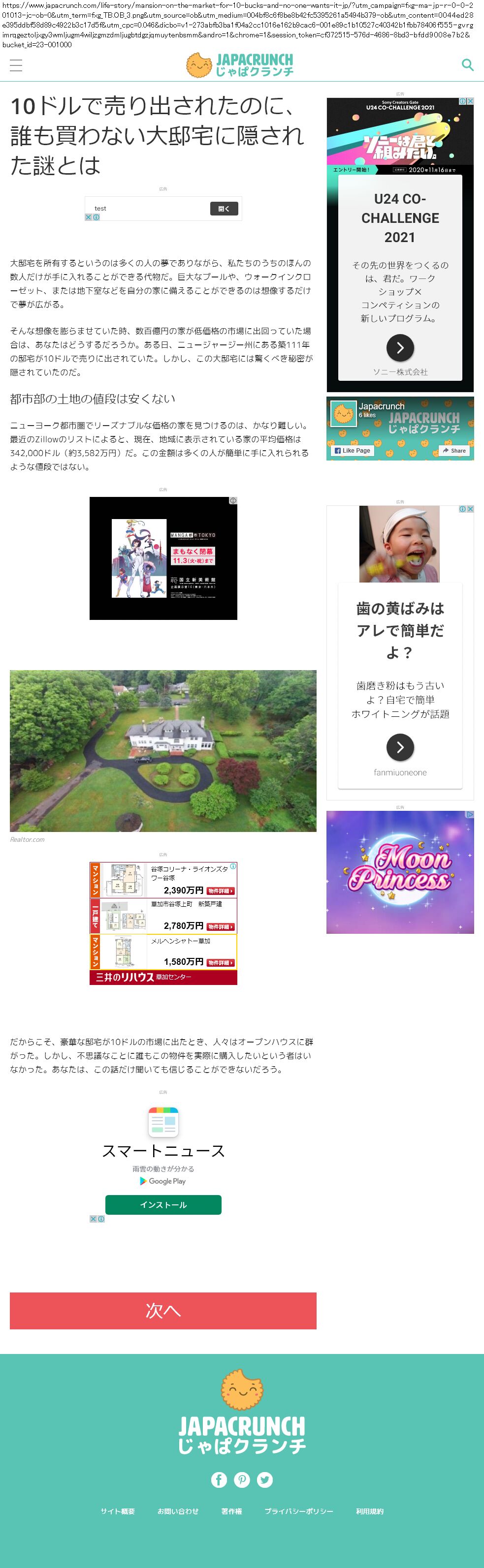Tap arrow on U24 CO-CHALLENGE 2021 ad
The height and width of the screenshot is (1568, 484).
[x=400, y=347]
